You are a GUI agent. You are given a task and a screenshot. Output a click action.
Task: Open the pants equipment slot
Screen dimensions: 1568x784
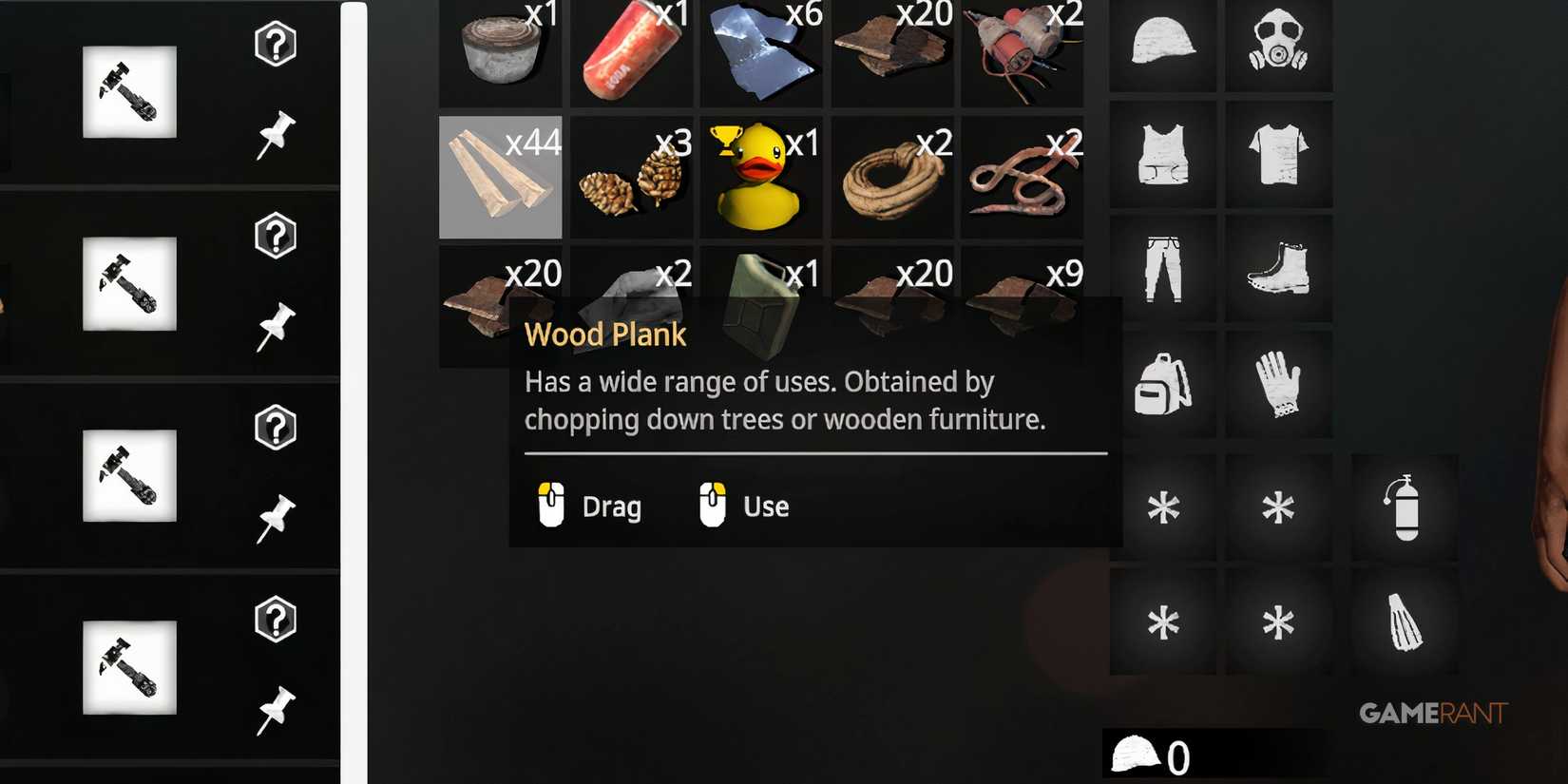tap(1163, 269)
